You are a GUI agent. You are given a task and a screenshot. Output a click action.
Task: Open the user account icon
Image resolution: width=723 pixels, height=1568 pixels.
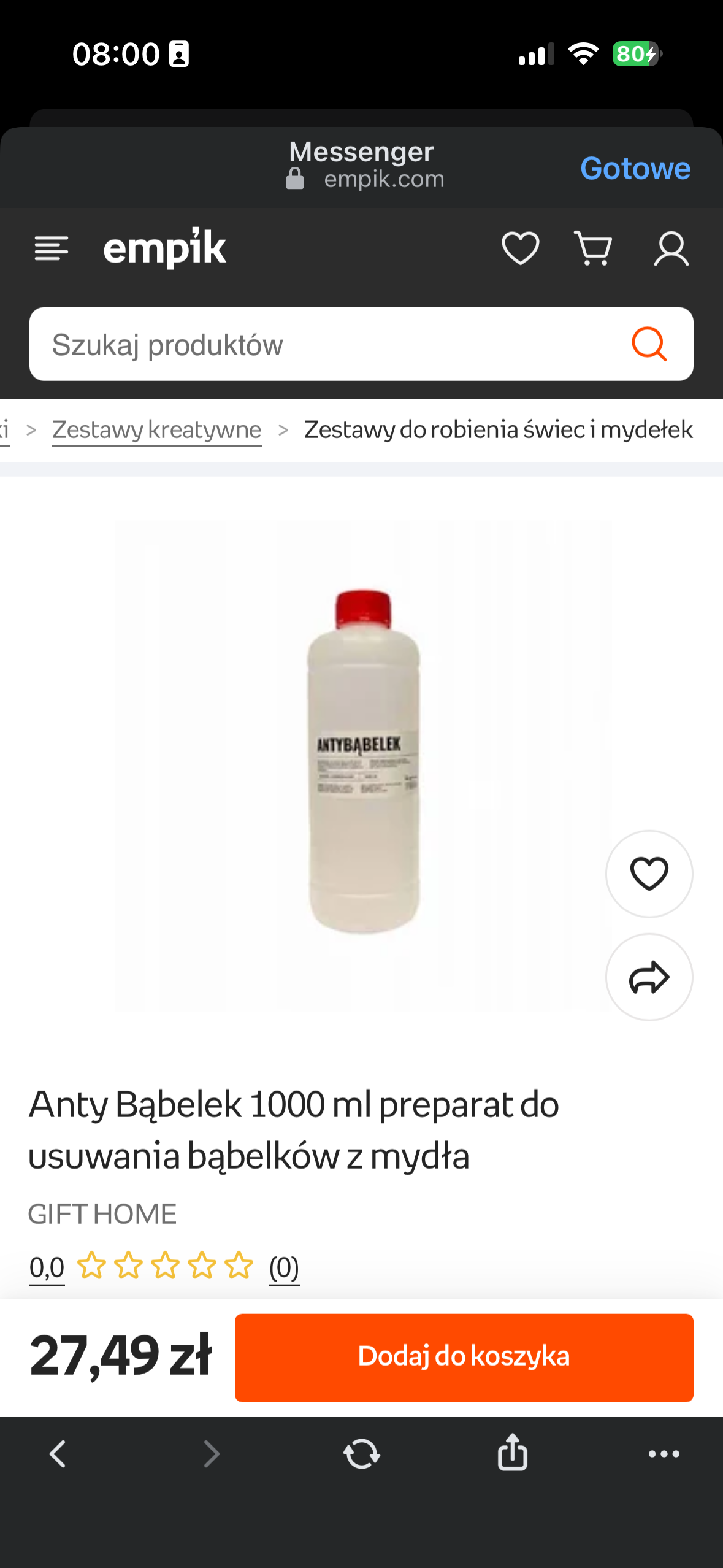671,248
